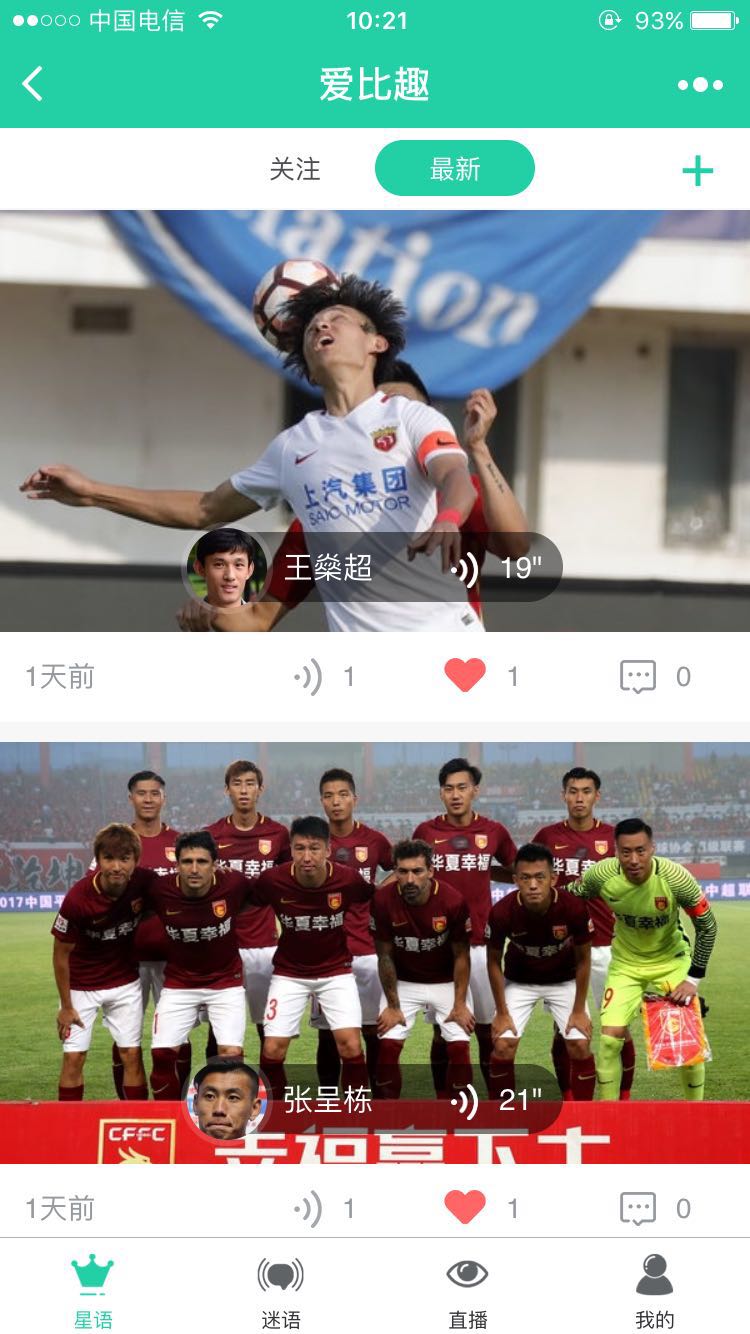Like 王燊超's post with the heart
750x1334 pixels.
coord(465,677)
